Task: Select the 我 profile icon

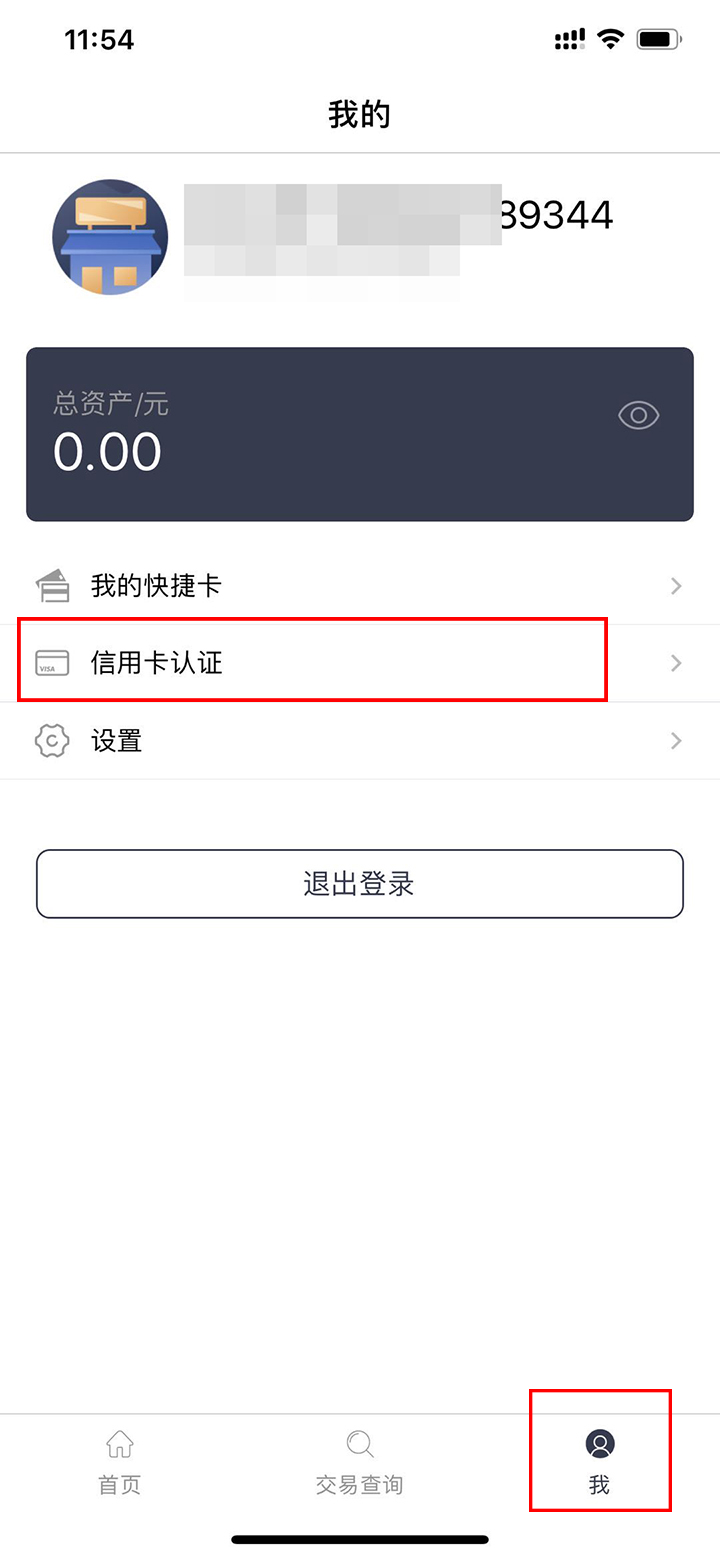Action: click(x=599, y=1443)
